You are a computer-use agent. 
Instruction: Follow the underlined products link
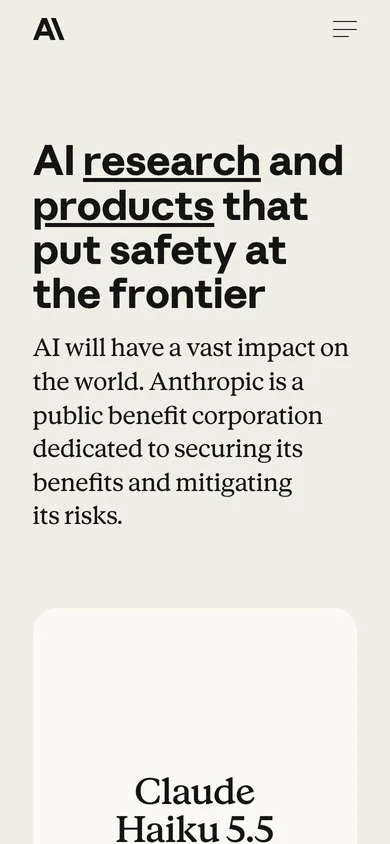coord(124,208)
